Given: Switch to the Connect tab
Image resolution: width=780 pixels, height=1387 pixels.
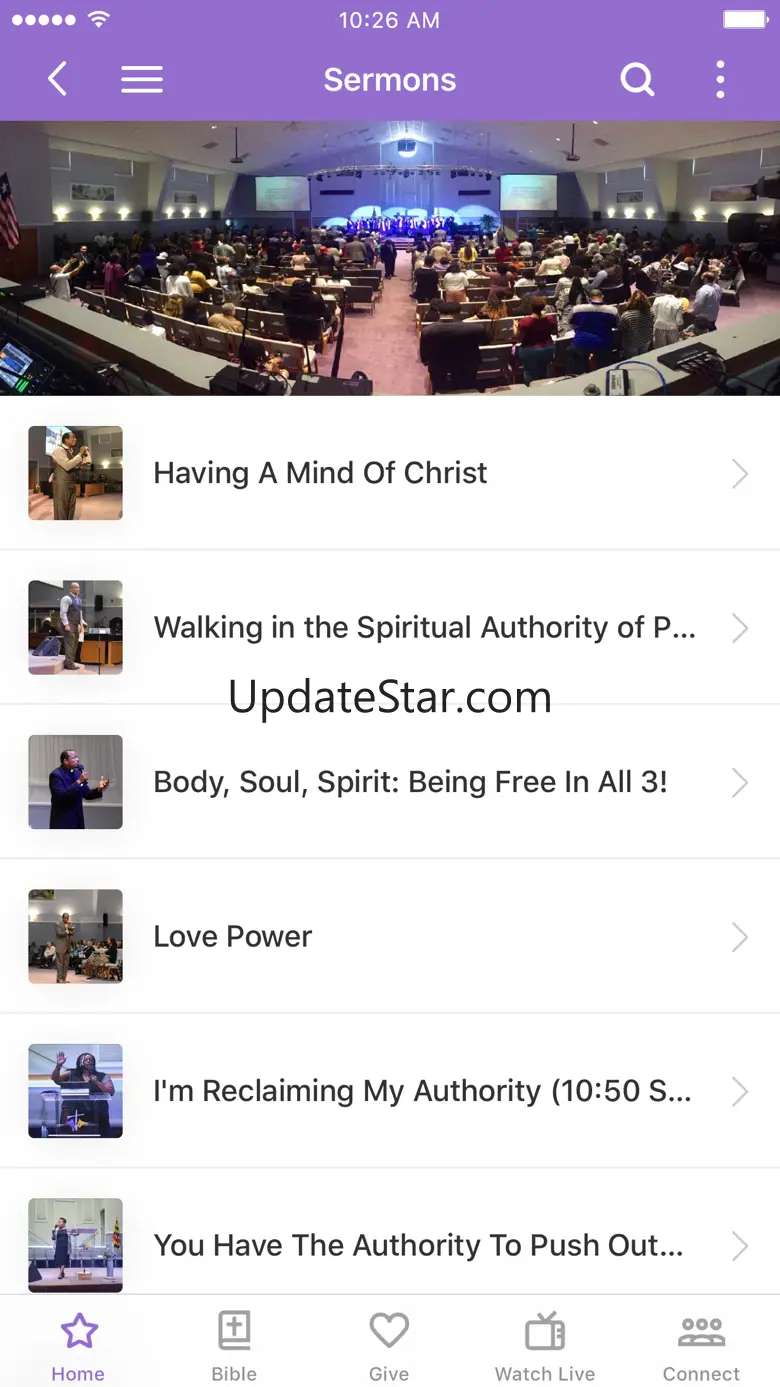Looking at the screenshot, I should tap(701, 1345).
